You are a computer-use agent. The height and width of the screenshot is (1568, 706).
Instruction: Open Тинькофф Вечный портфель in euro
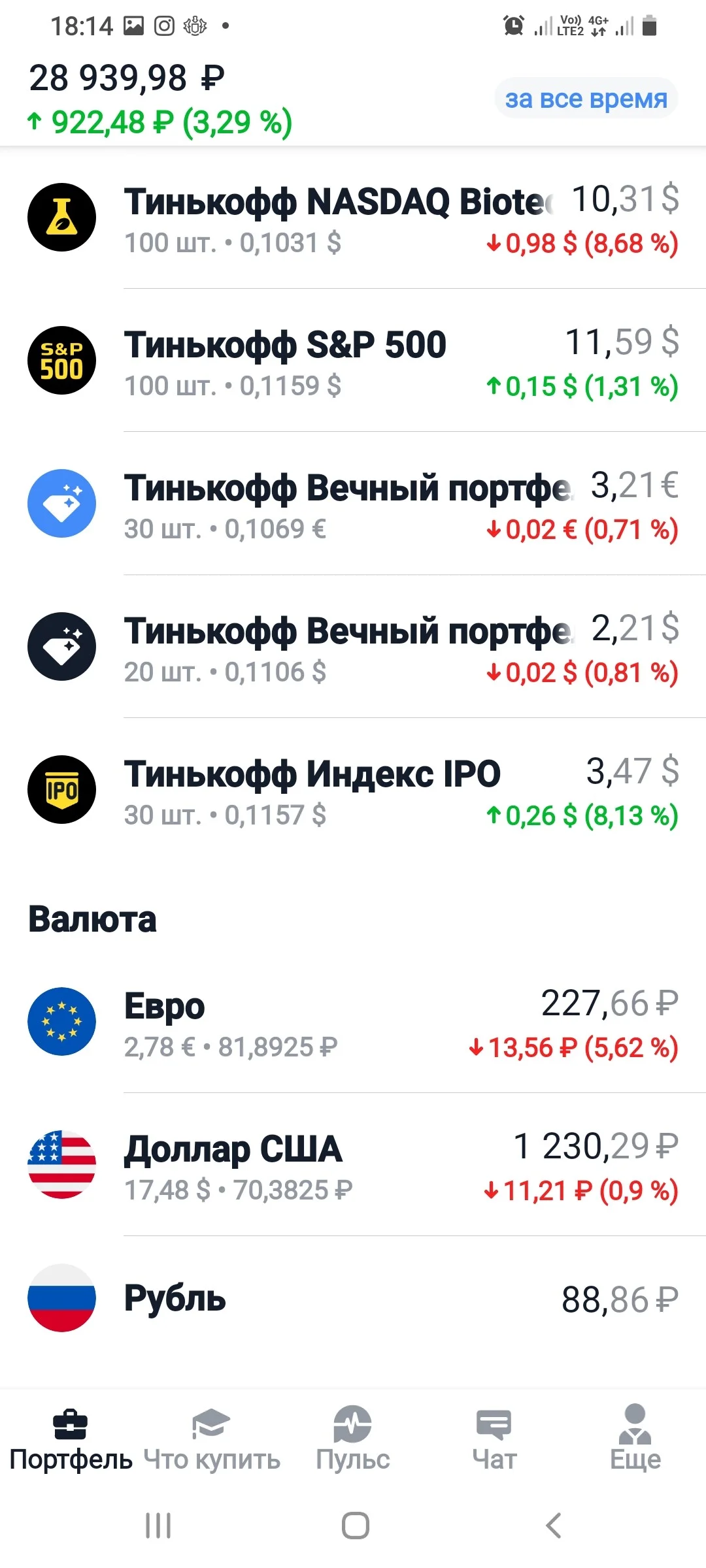353,504
